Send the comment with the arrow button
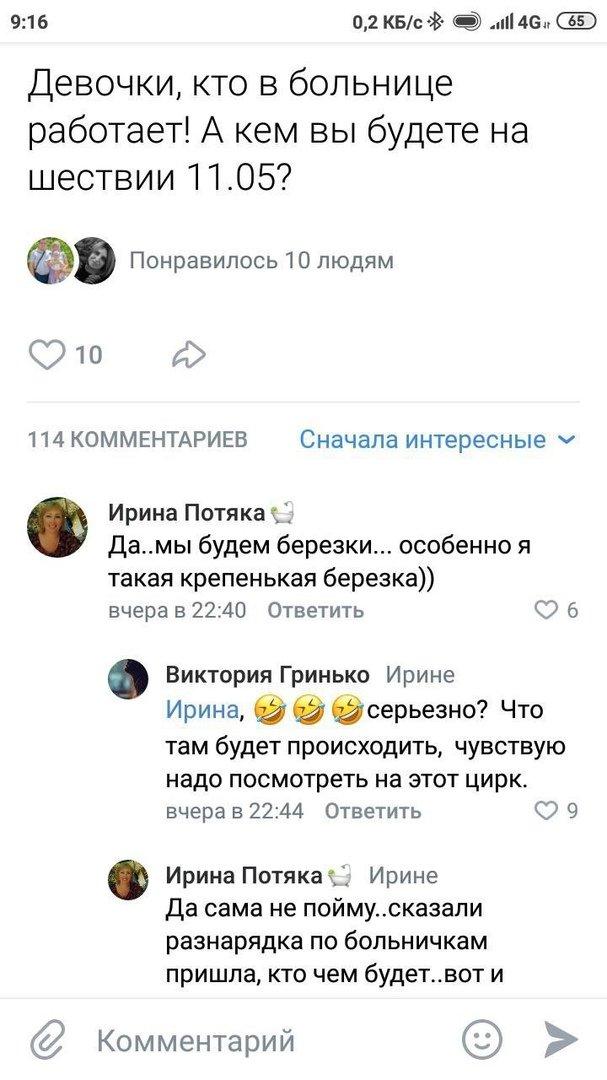The width and height of the screenshot is (607, 1080). (x=561, y=1039)
